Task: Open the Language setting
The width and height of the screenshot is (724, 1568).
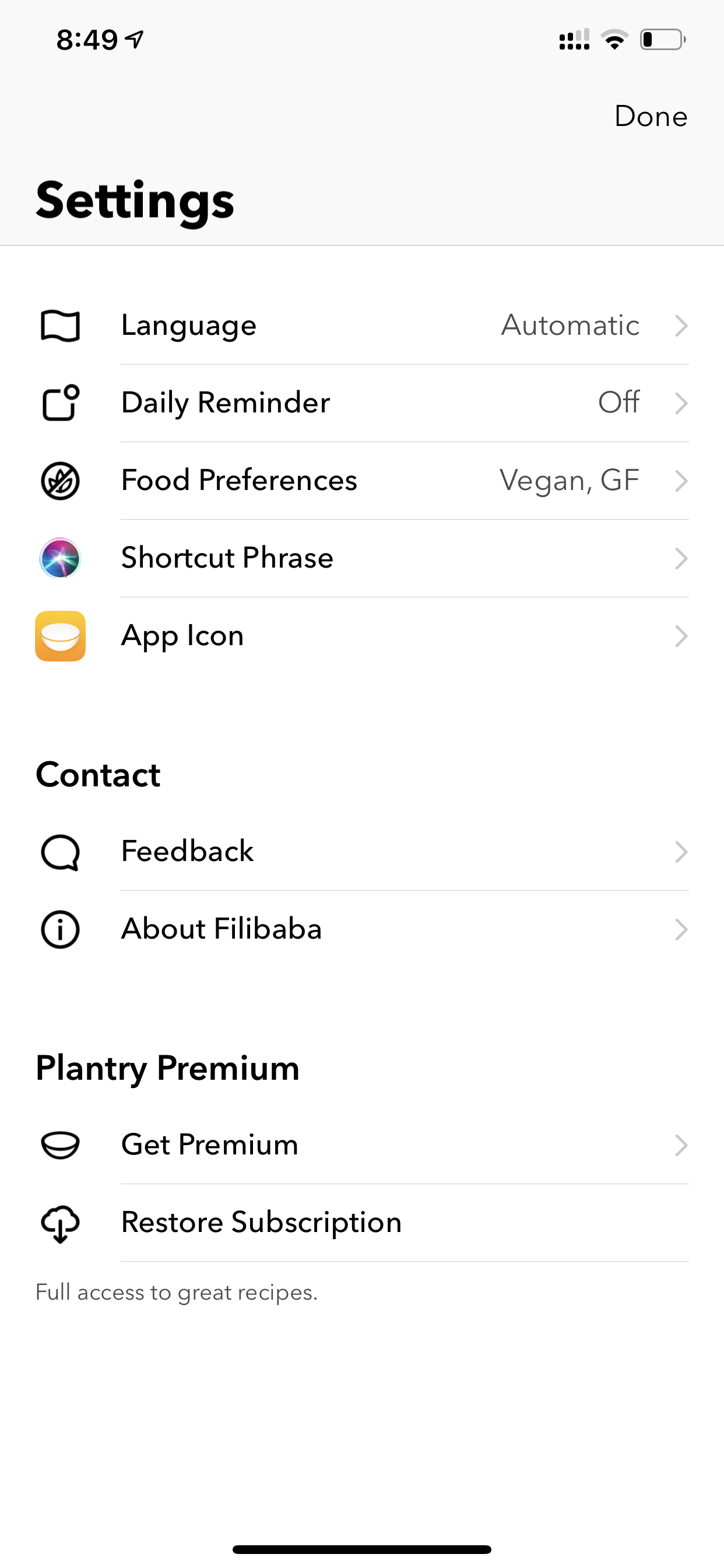Action: click(362, 325)
